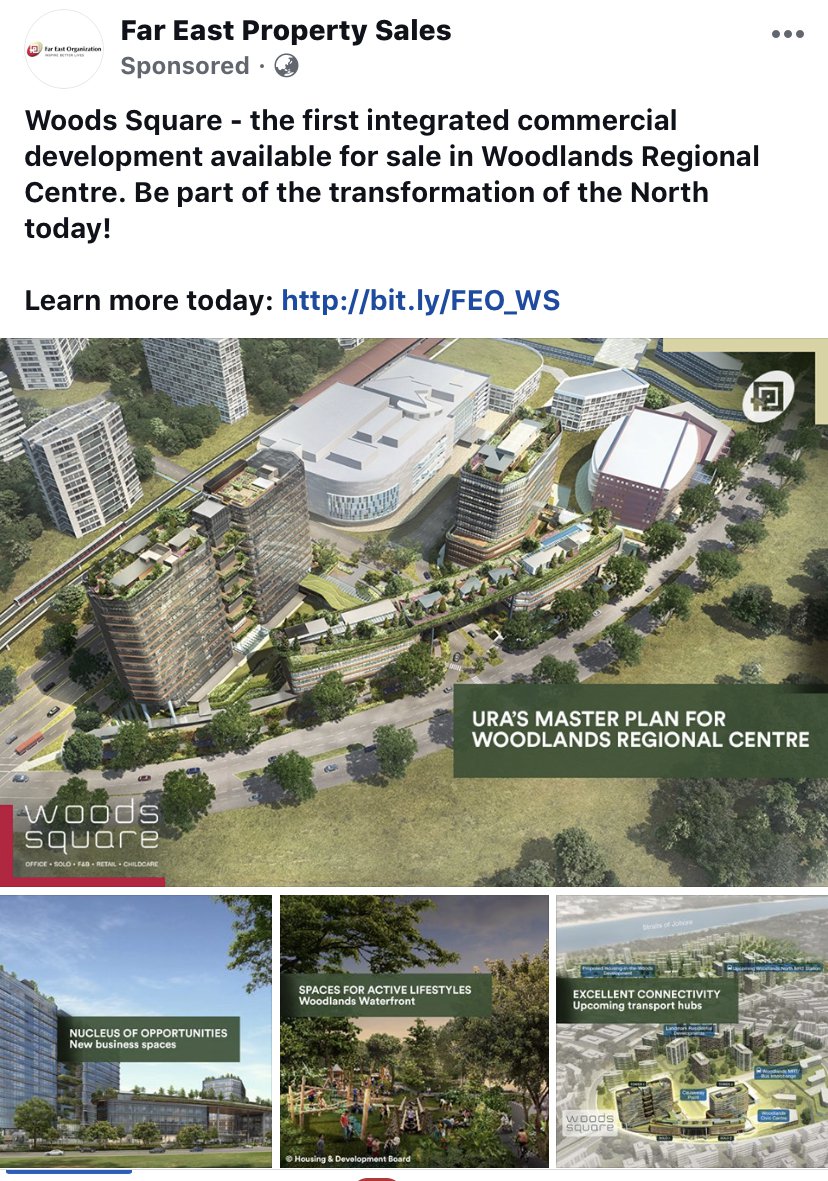The height and width of the screenshot is (1181, 828).
Task: Tap the Far East Organization profile picture
Action: (x=63, y=49)
